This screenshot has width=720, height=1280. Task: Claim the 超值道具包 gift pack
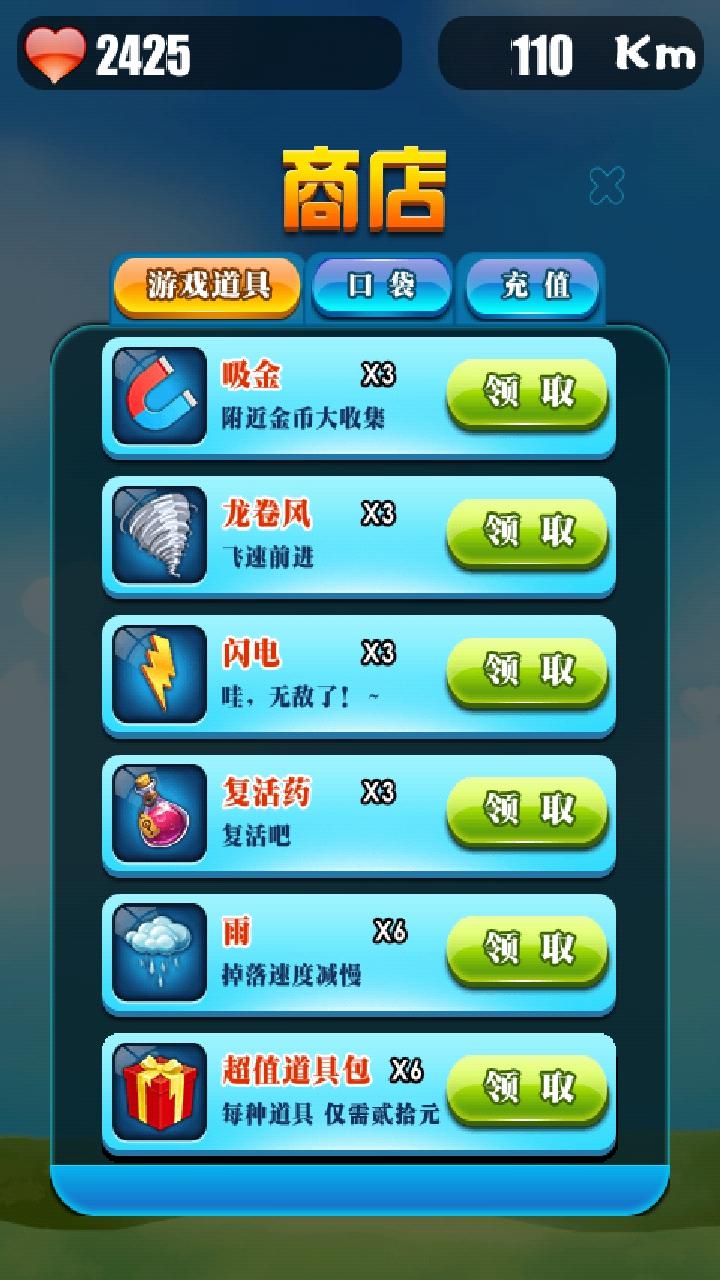point(527,1088)
